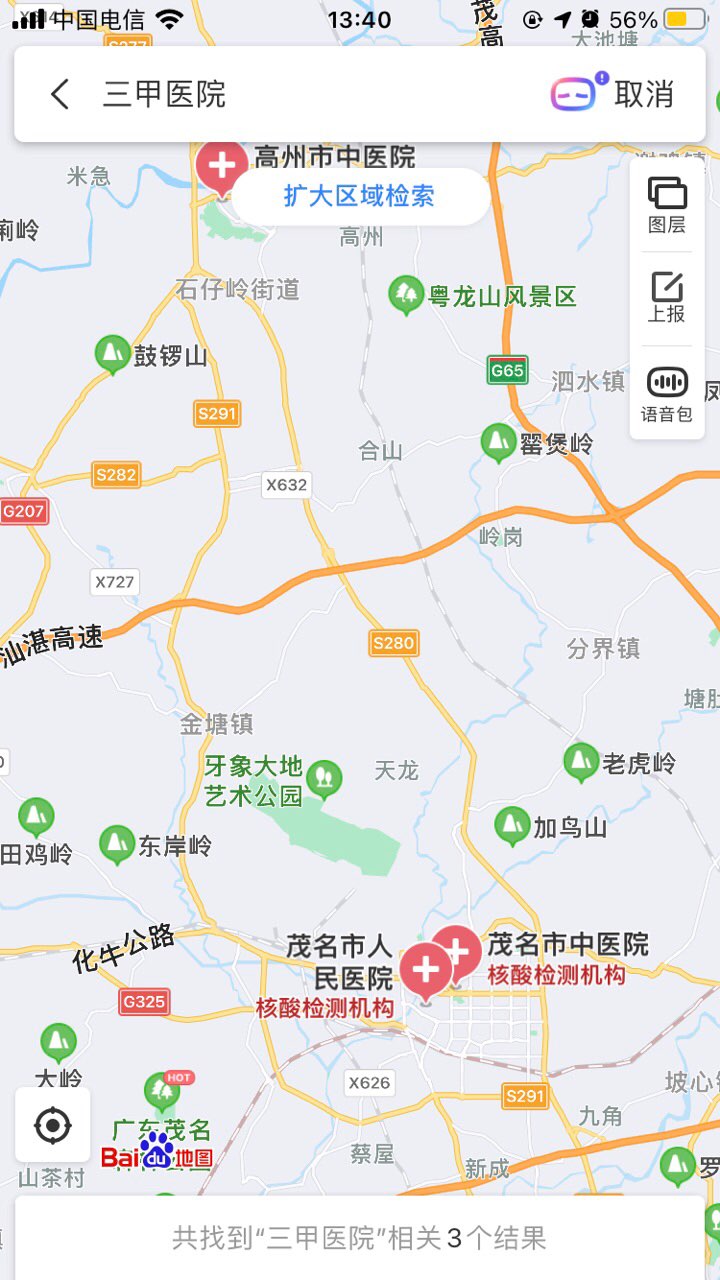Open the 图层 map layers option

(666, 204)
